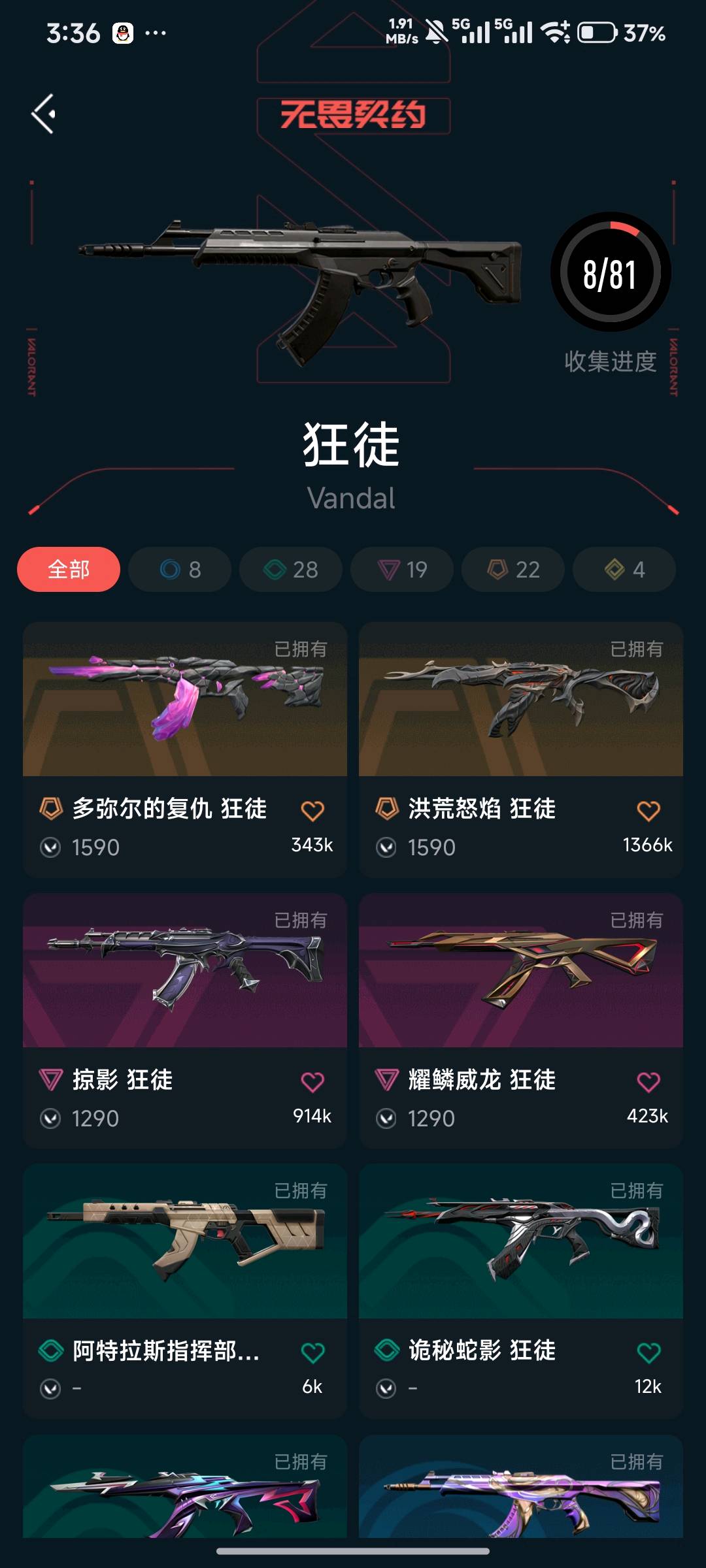706x1568 pixels.
Task: Tap the heart on 阿特拉斯指挥部 skin
Action: pyautogui.click(x=312, y=1352)
